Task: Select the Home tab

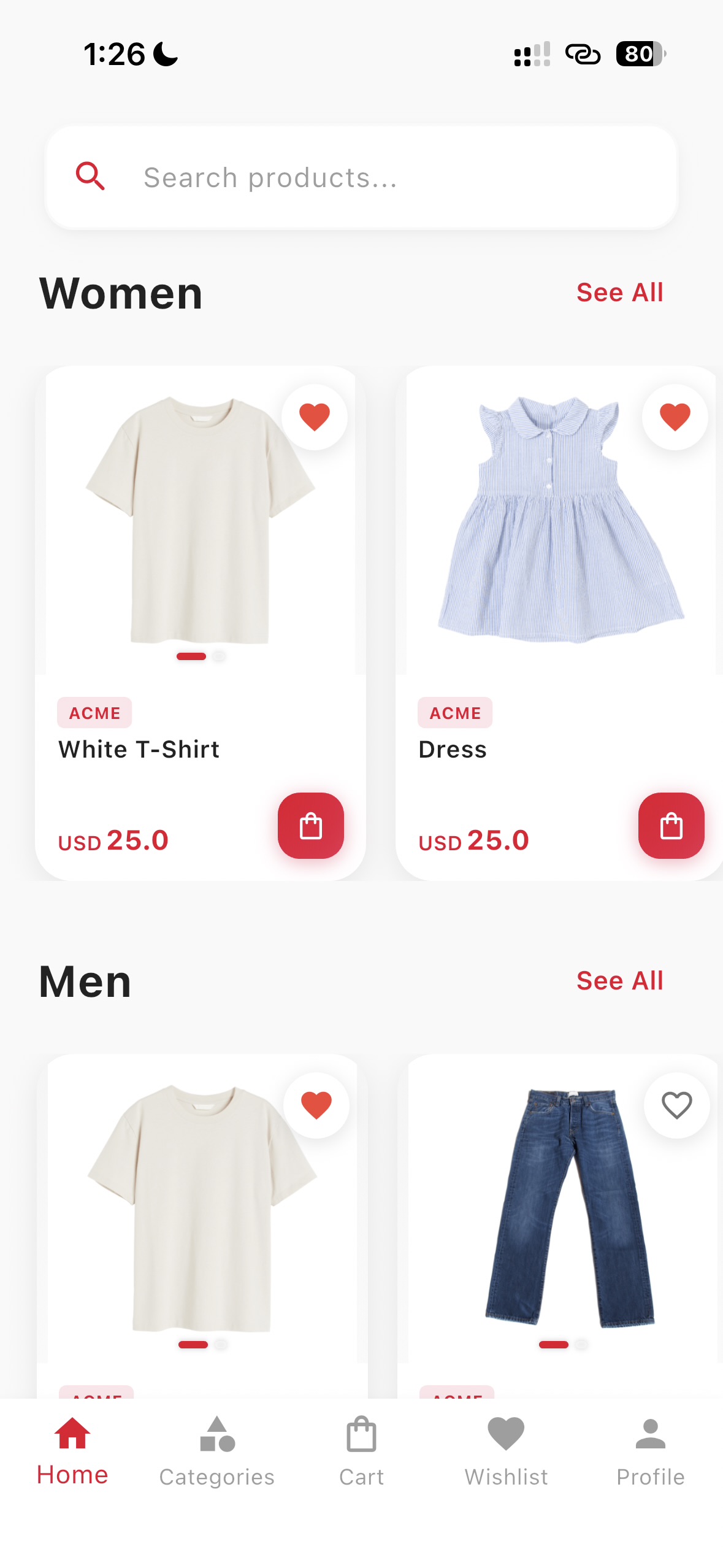Action: (x=72, y=1451)
